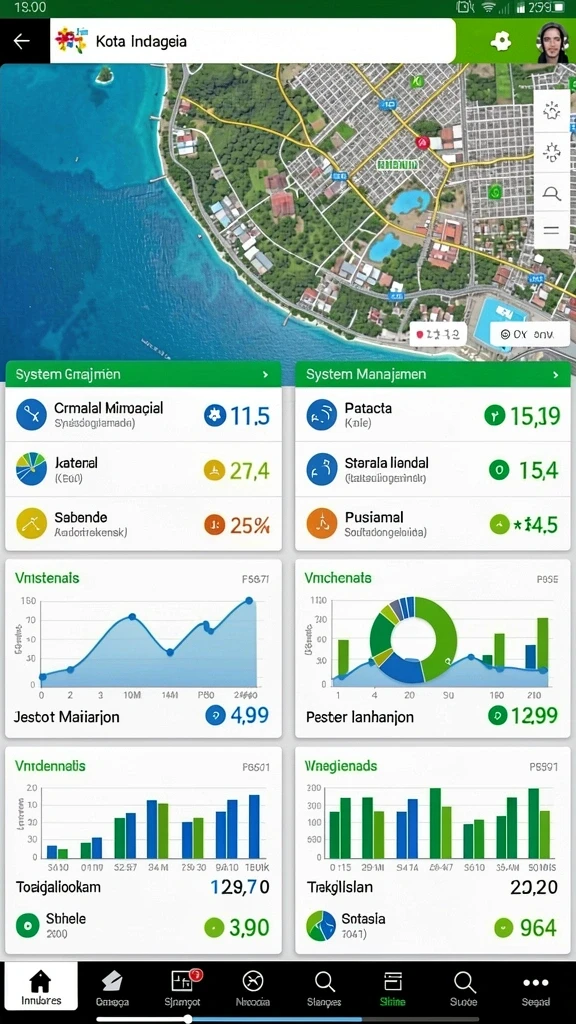This screenshot has width=576, height=1024.
Task: Switch to the Innulares home tab
Action: pos(41,986)
